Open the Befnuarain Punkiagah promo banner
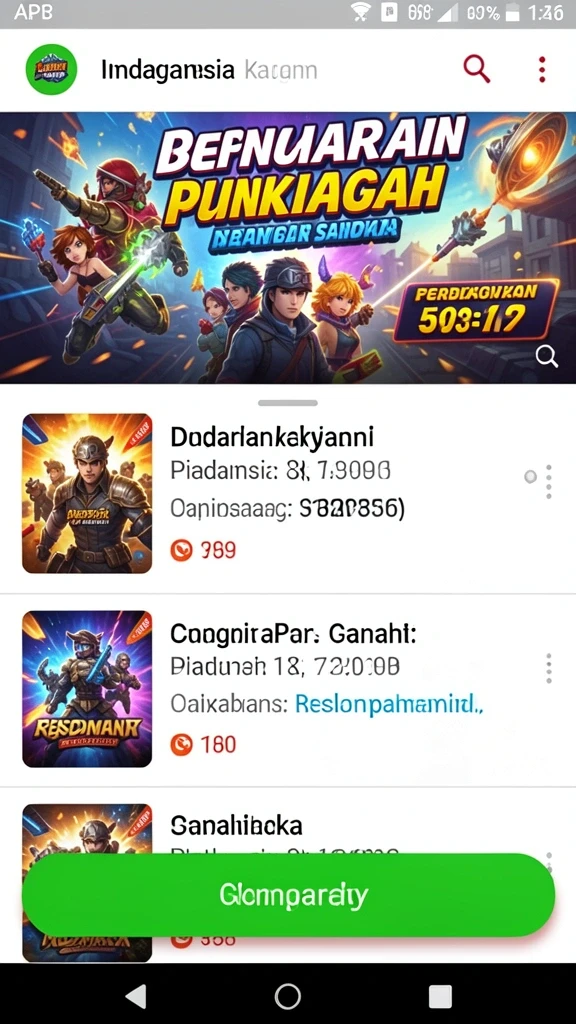The height and width of the screenshot is (1024, 576). [288, 248]
